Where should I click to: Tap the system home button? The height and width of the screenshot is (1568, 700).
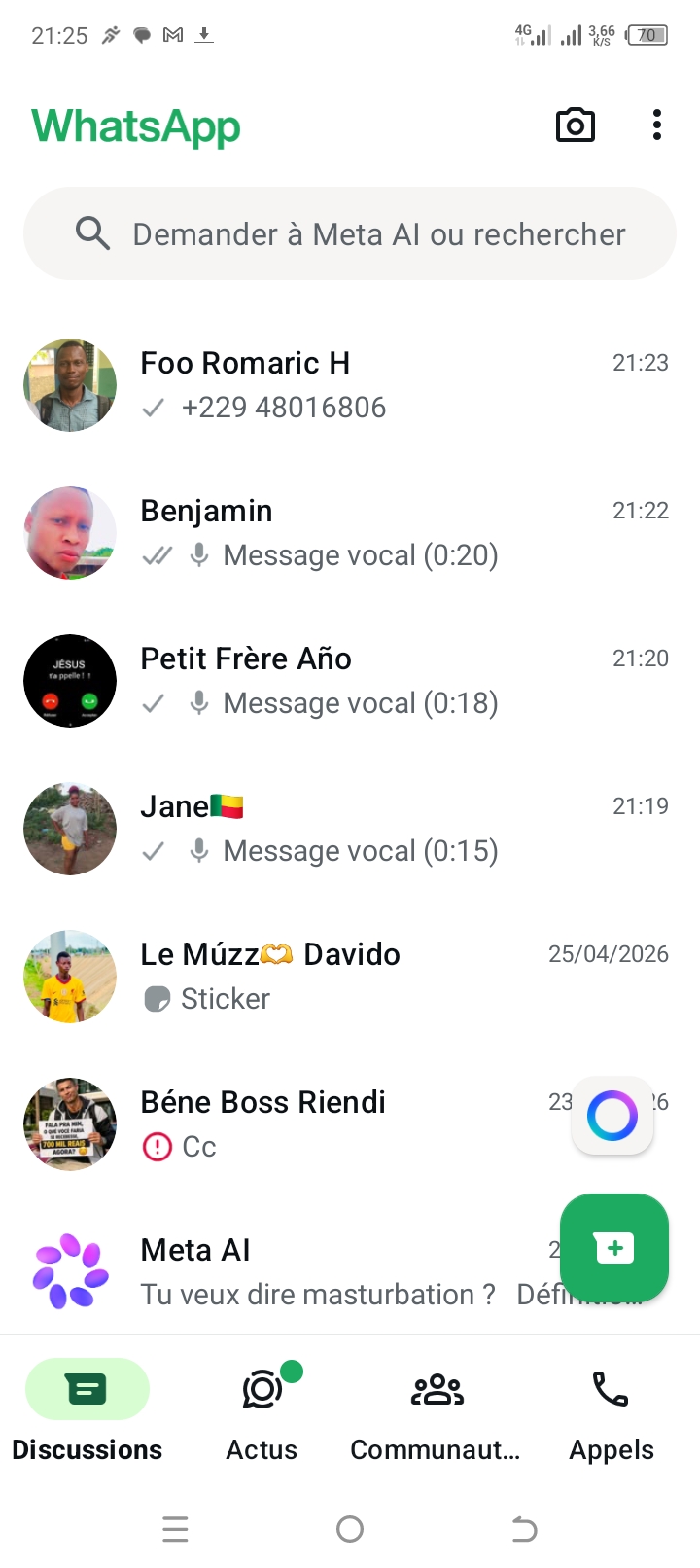(350, 1530)
